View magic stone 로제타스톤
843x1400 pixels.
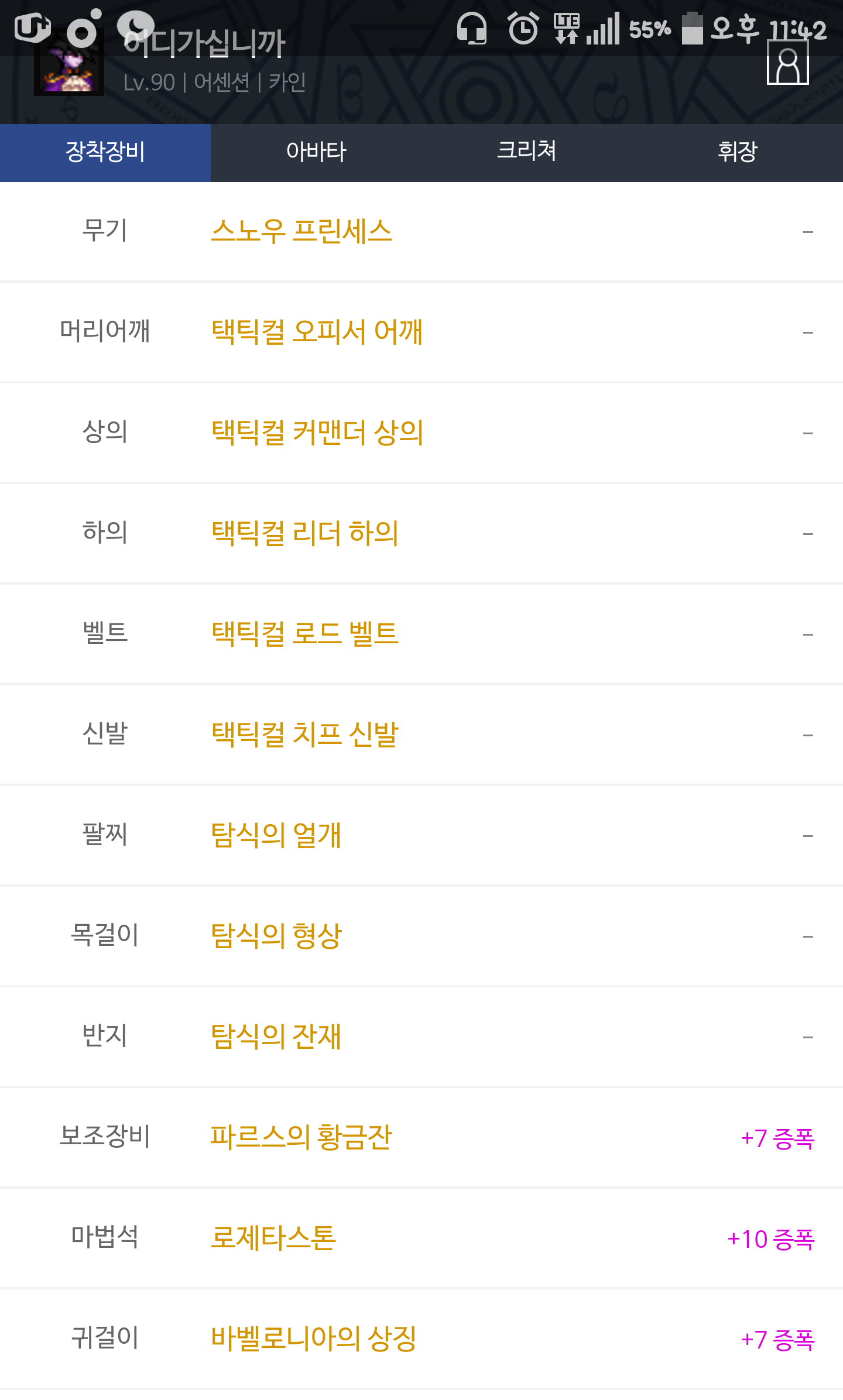(273, 1238)
